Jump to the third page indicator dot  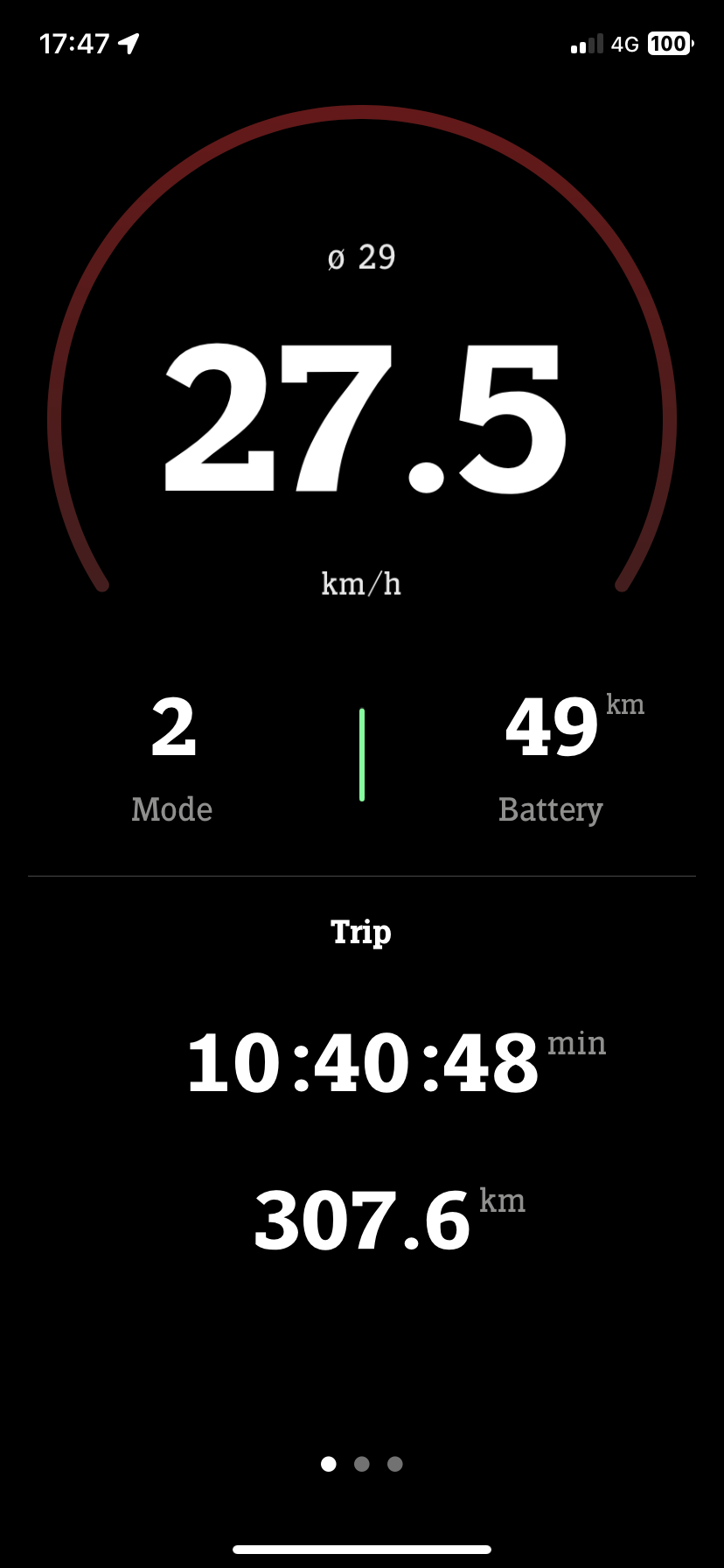click(x=395, y=1464)
